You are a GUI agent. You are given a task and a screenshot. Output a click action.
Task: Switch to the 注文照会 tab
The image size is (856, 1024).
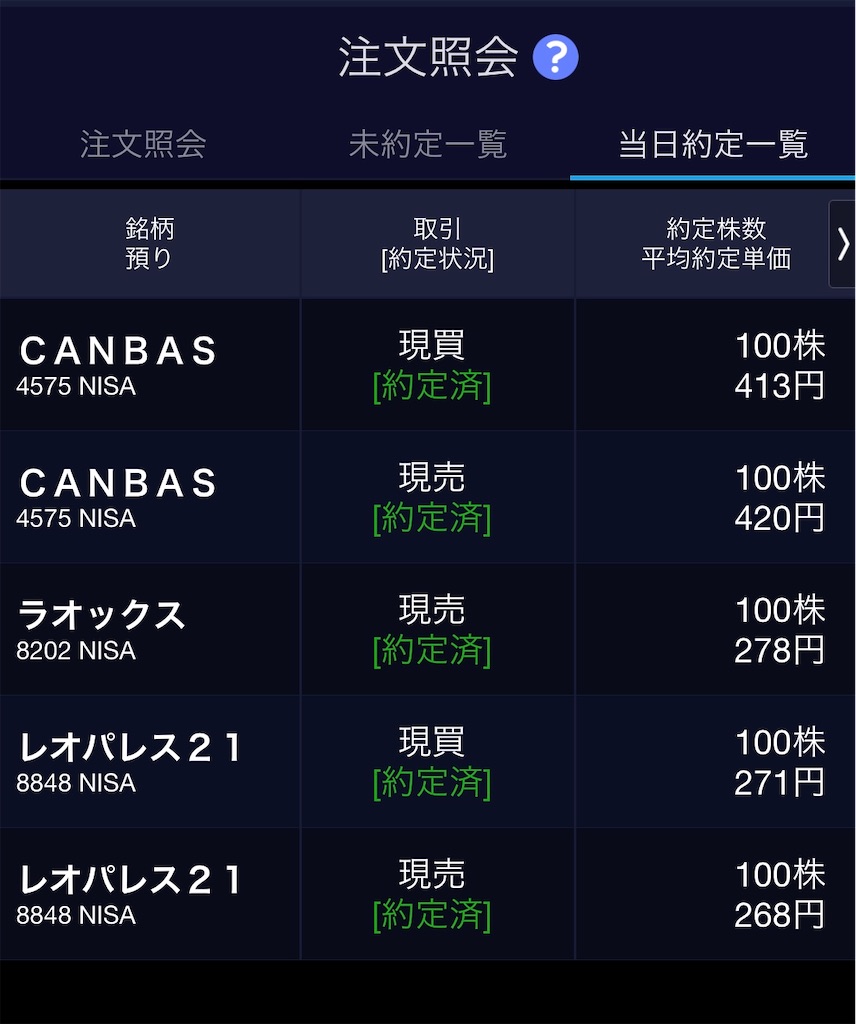[x=142, y=146]
